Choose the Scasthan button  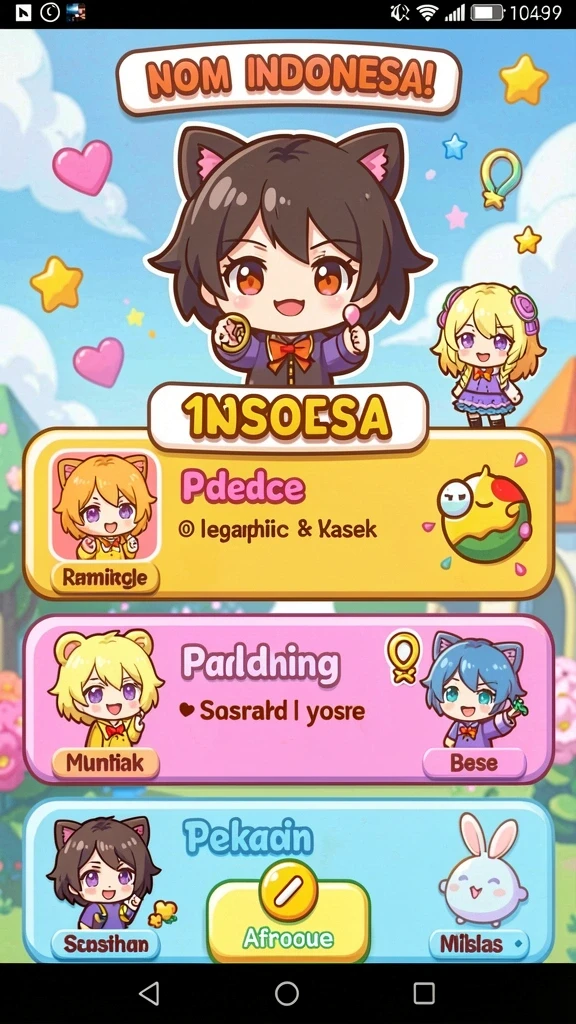(x=104, y=943)
